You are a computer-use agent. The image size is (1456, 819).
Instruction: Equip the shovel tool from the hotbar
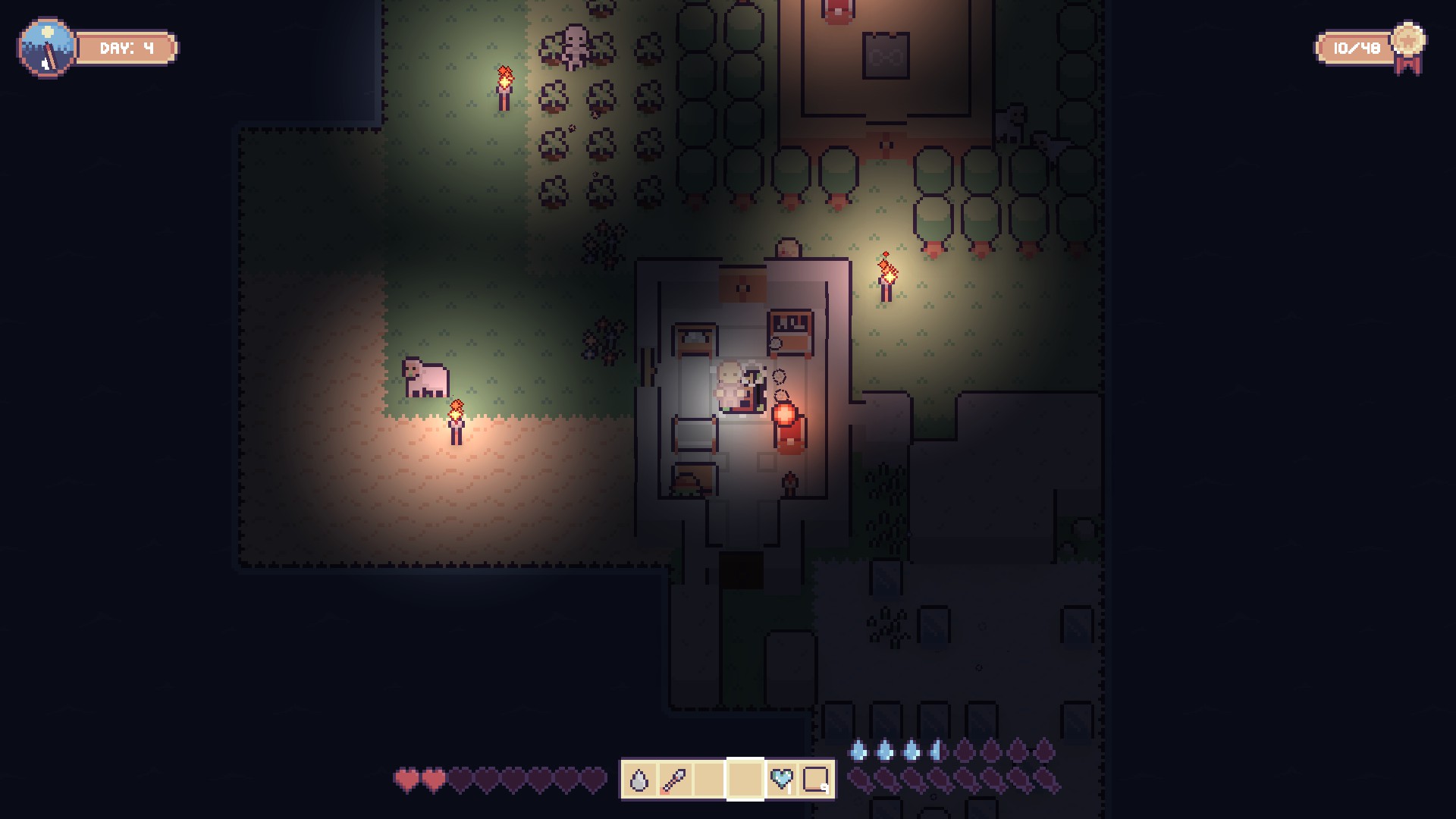click(674, 780)
